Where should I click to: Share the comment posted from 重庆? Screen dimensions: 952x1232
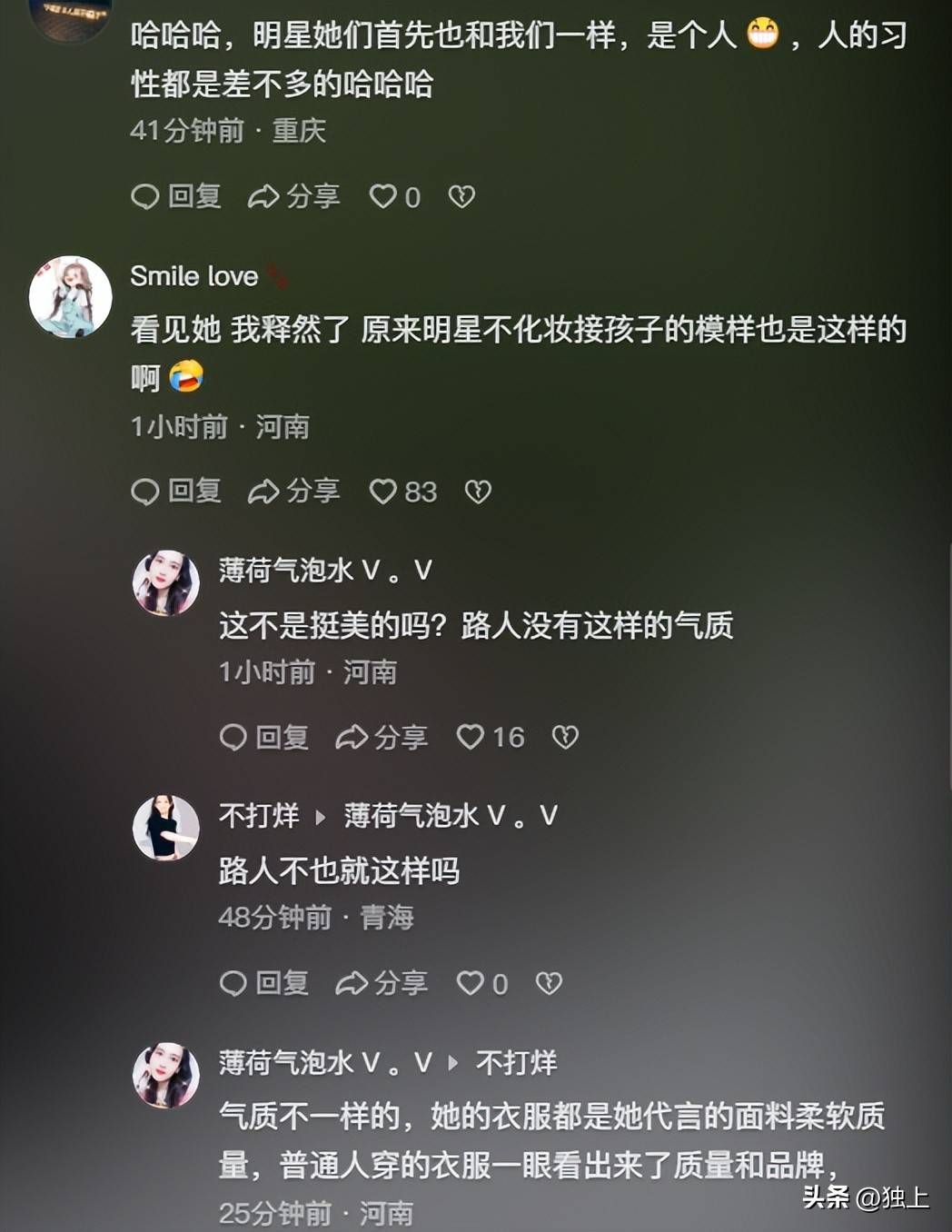click(x=294, y=196)
